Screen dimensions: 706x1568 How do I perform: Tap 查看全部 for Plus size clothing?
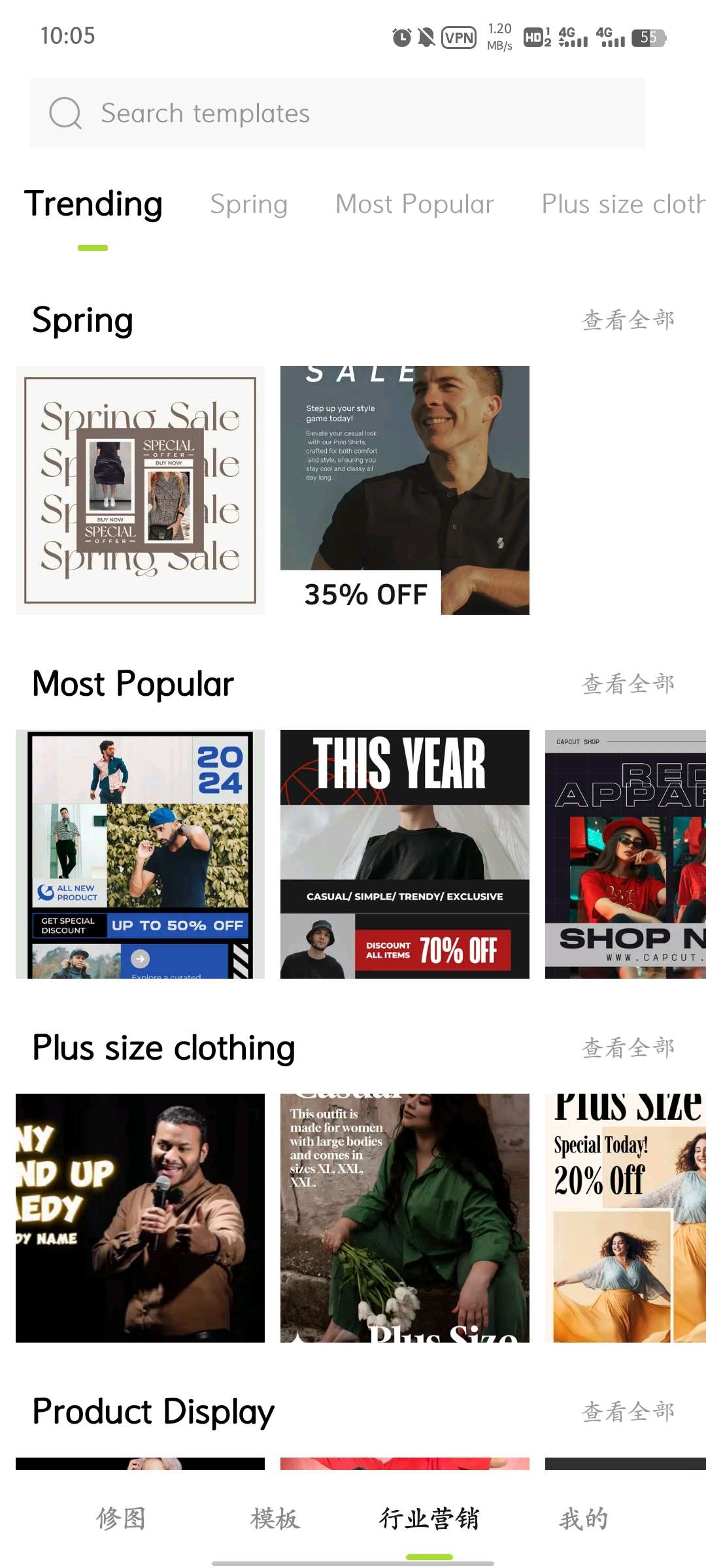pos(628,1048)
